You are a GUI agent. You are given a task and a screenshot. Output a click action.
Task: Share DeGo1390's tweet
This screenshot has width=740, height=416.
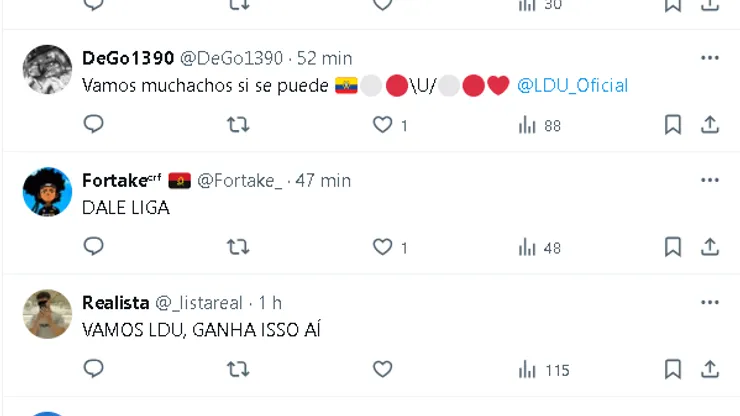click(710, 124)
